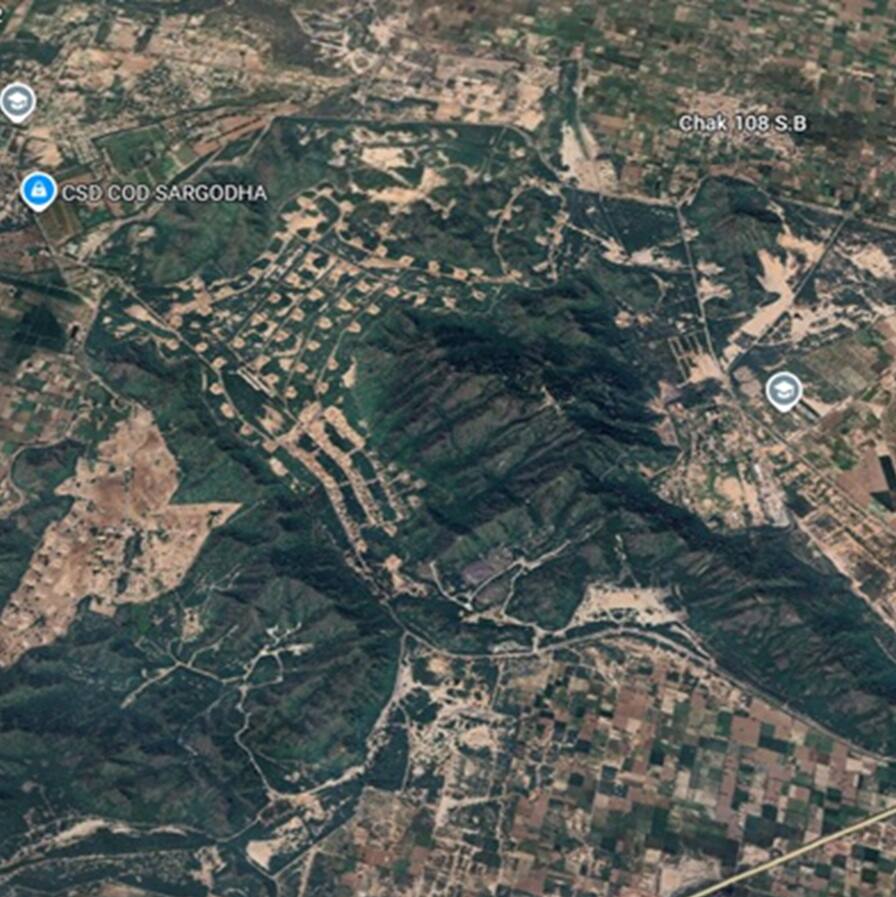Image resolution: width=896 pixels, height=897 pixels.
Task: Tap the school pin above CSD COD SARGODHA
Action: tap(15, 101)
